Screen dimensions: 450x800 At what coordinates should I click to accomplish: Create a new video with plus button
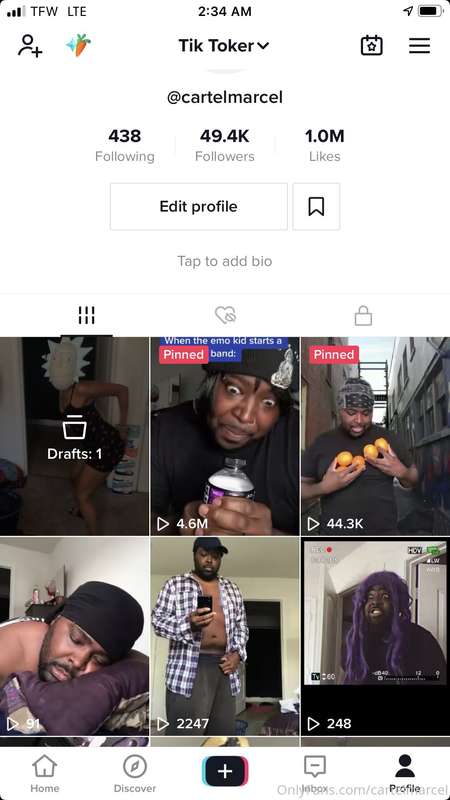tap(225, 771)
